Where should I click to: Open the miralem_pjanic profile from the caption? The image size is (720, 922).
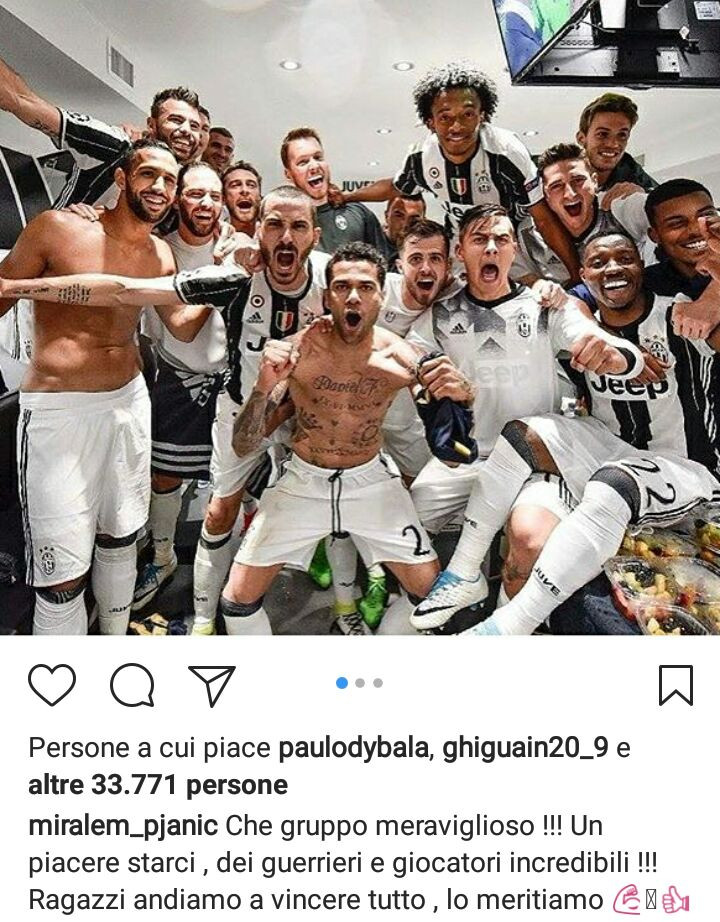[x=123, y=827]
